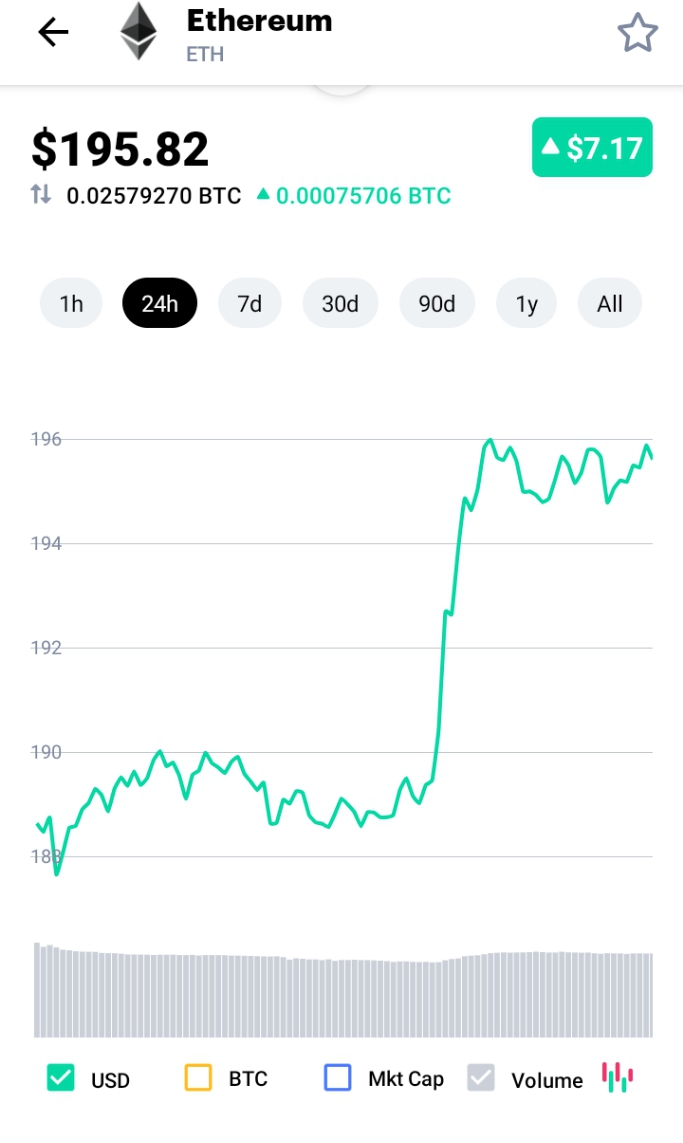Image resolution: width=683 pixels, height=1143 pixels.
Task: Enable the BTC line checkbox
Action: pyautogui.click(x=199, y=1078)
